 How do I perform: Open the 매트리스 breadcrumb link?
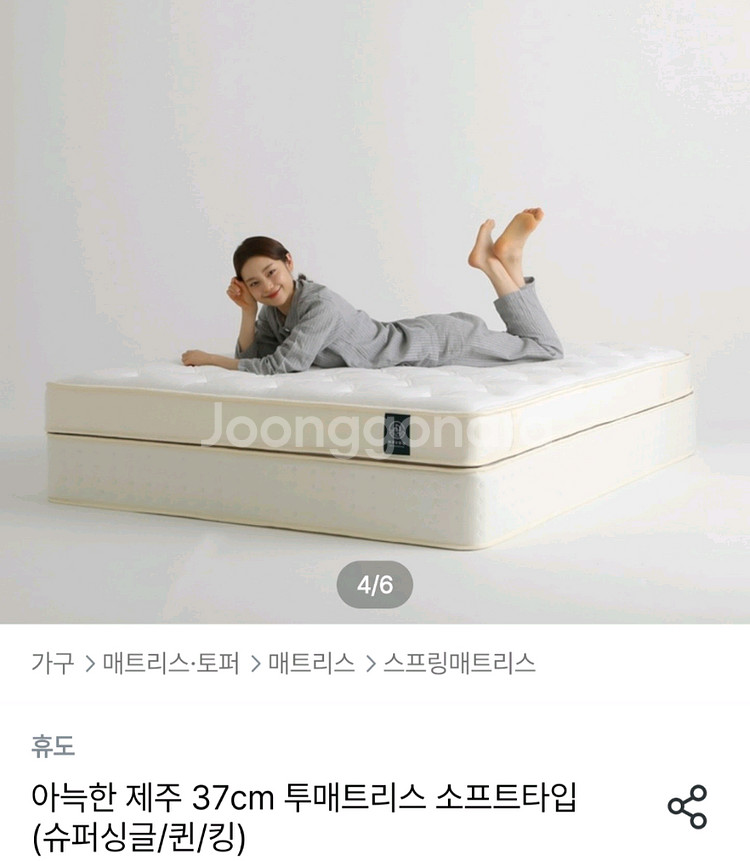click(311, 663)
